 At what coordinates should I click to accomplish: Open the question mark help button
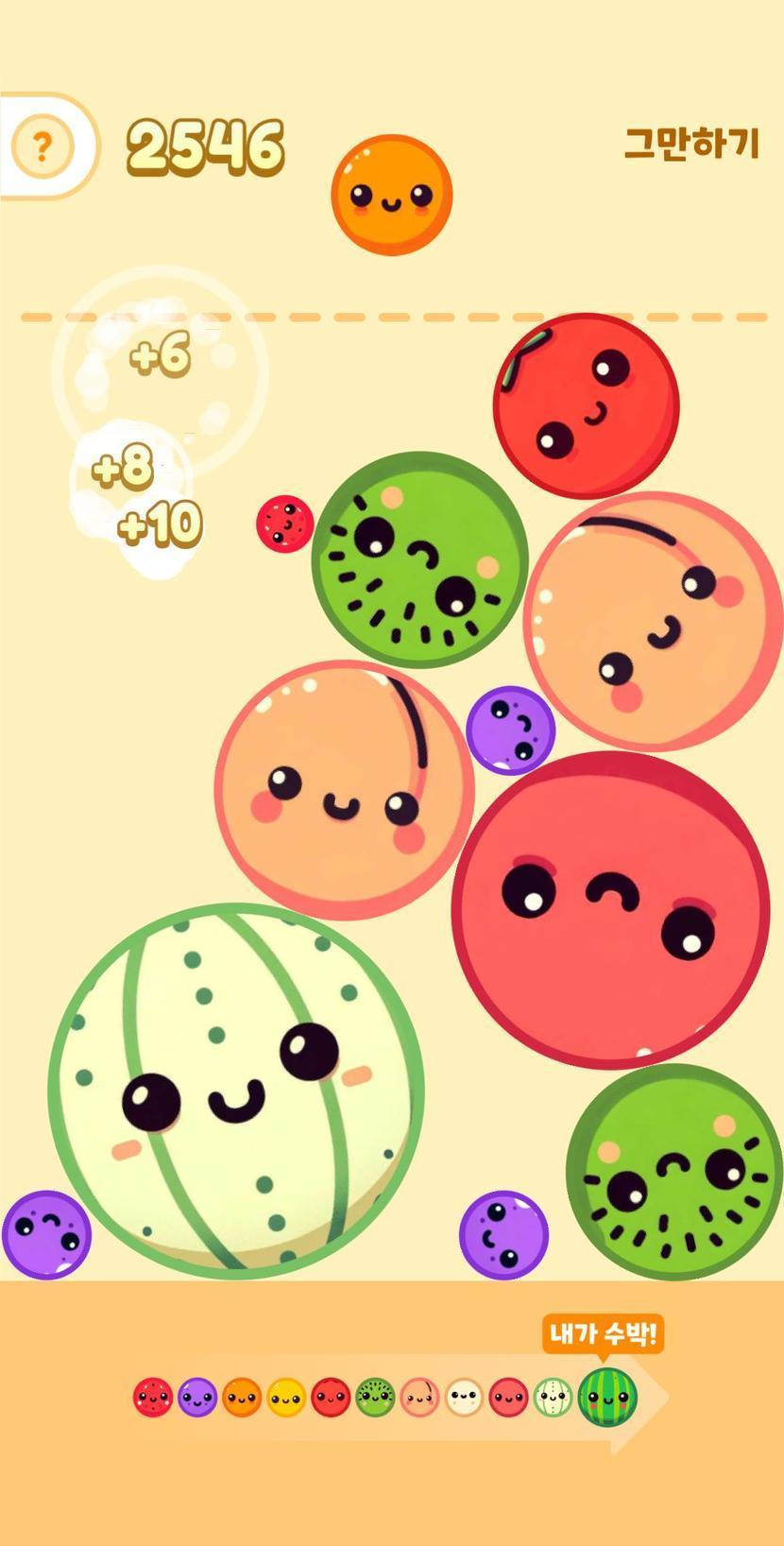pyautogui.click(x=42, y=146)
